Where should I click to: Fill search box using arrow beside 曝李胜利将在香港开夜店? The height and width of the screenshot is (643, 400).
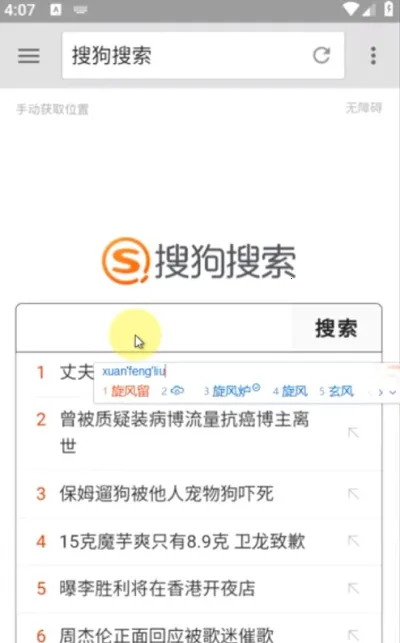(x=353, y=588)
